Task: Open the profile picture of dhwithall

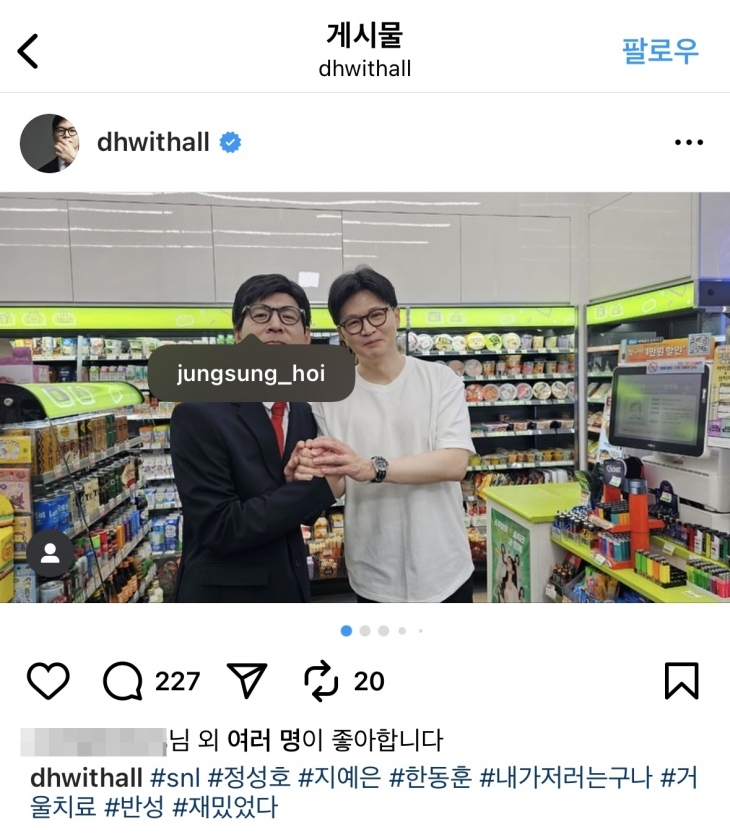Action: (x=49, y=143)
